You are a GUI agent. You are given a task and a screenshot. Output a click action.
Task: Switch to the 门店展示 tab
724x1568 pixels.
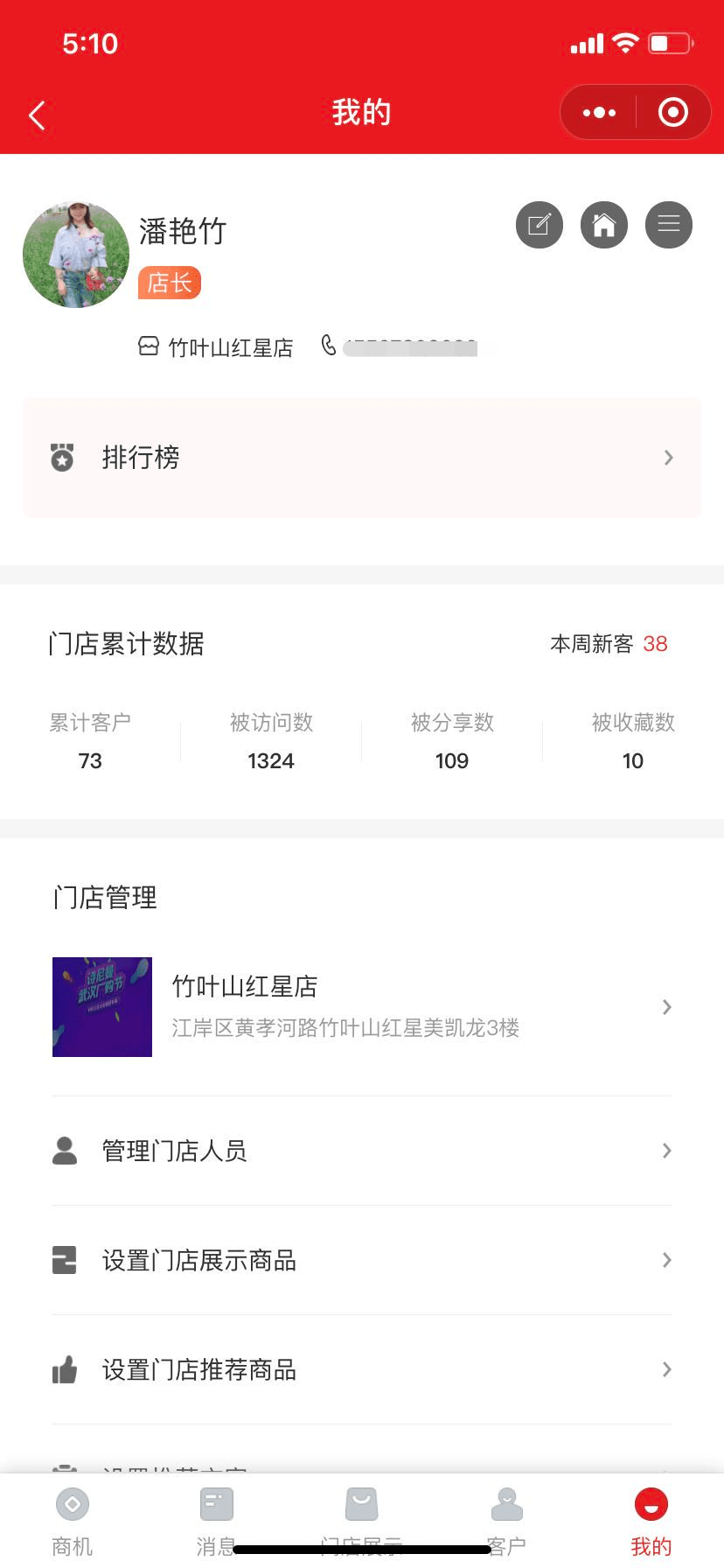click(x=361, y=1521)
